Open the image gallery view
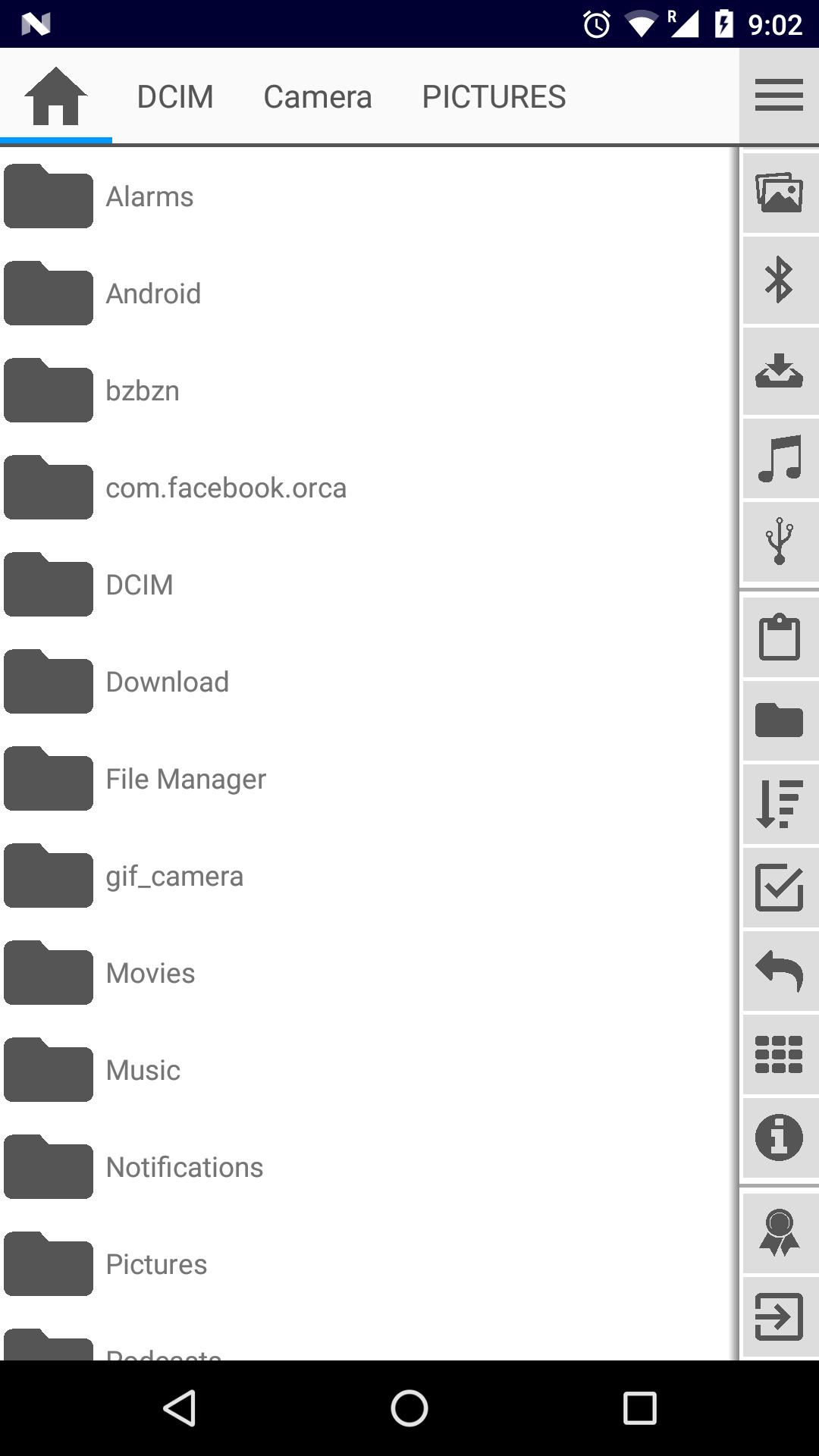This screenshot has height=1456, width=819. 780,192
